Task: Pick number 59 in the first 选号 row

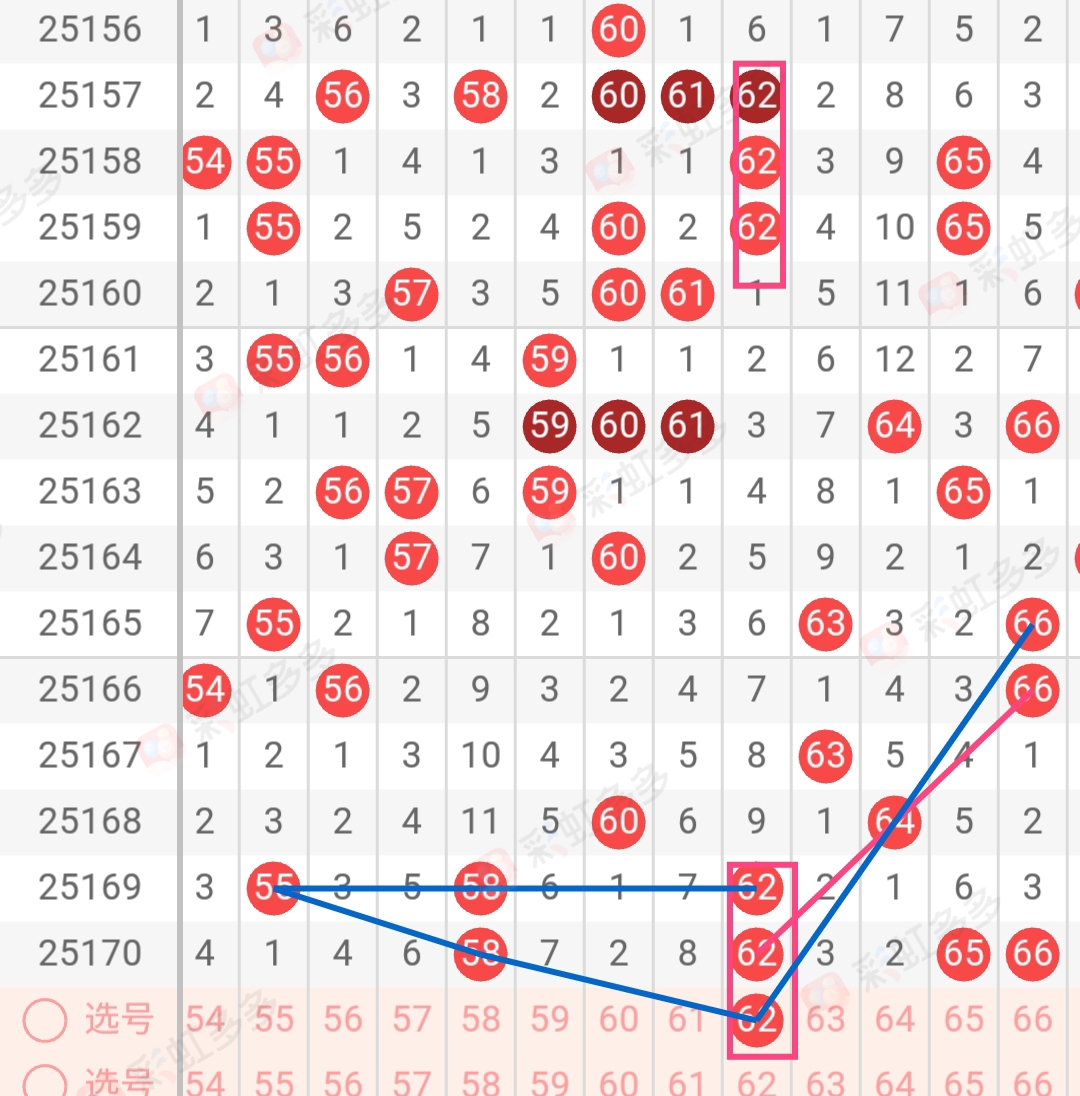Action: coord(549,1020)
